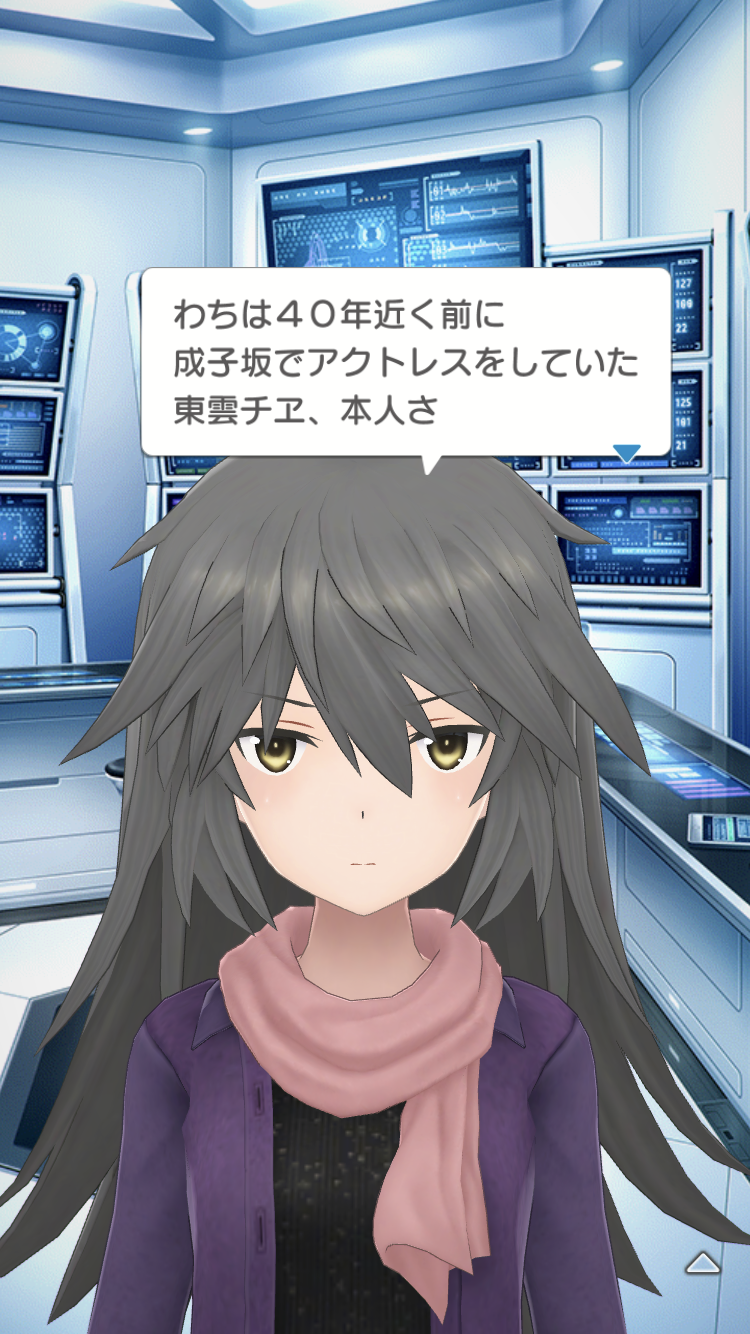Advance the dialogue via the blue arrow

click(626, 454)
